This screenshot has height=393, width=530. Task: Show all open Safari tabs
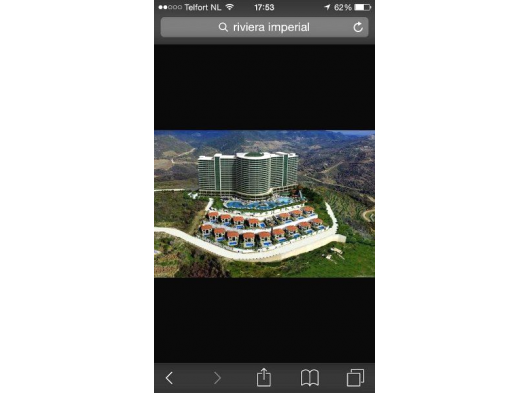click(355, 377)
